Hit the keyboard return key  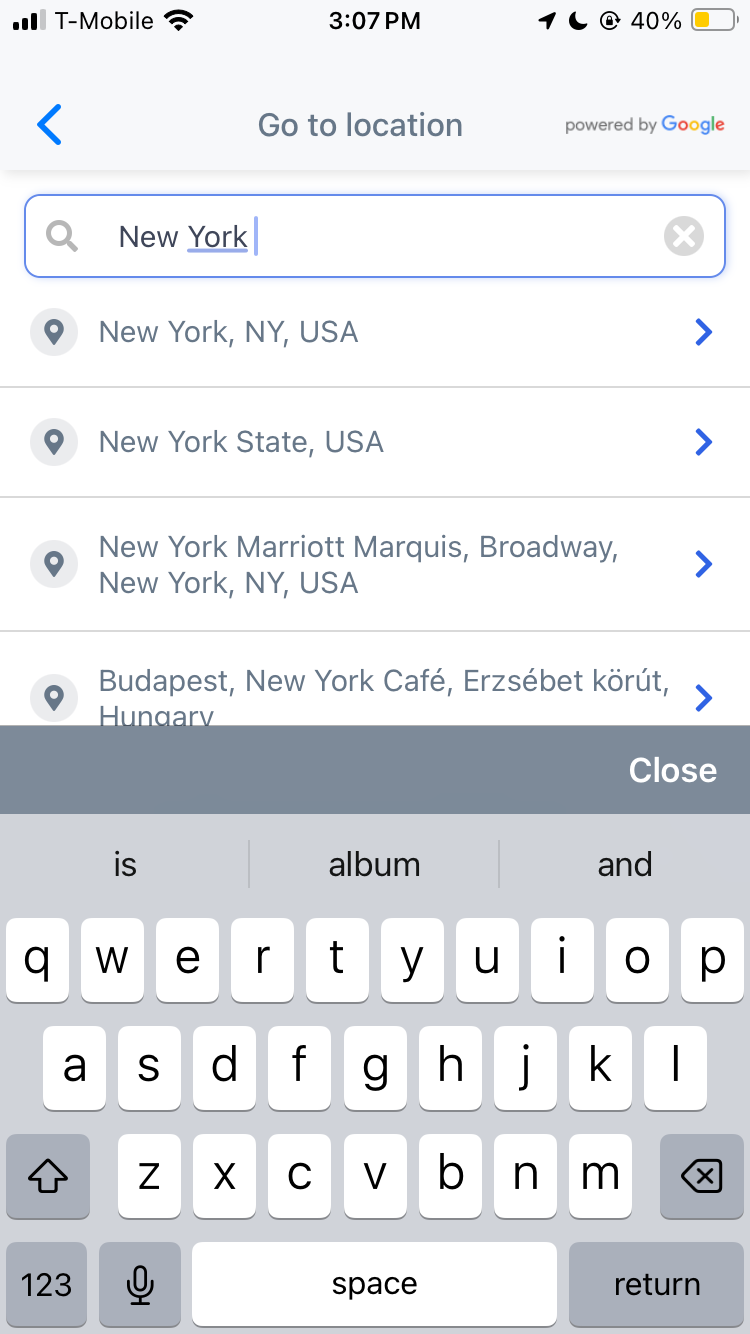(657, 1284)
